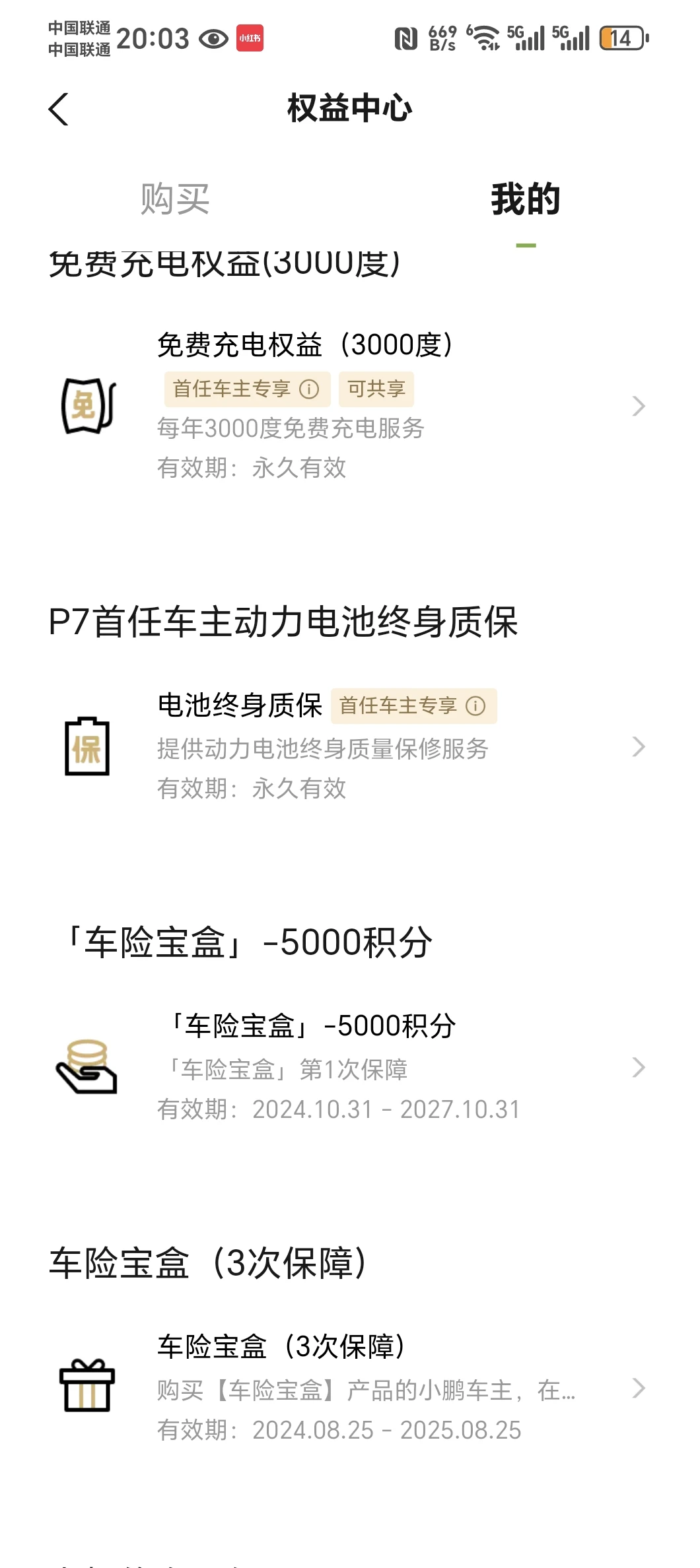700x1568 pixels.
Task: Tap 首任车主专享 info badge beside 电池终身质保
Action: 413,706
